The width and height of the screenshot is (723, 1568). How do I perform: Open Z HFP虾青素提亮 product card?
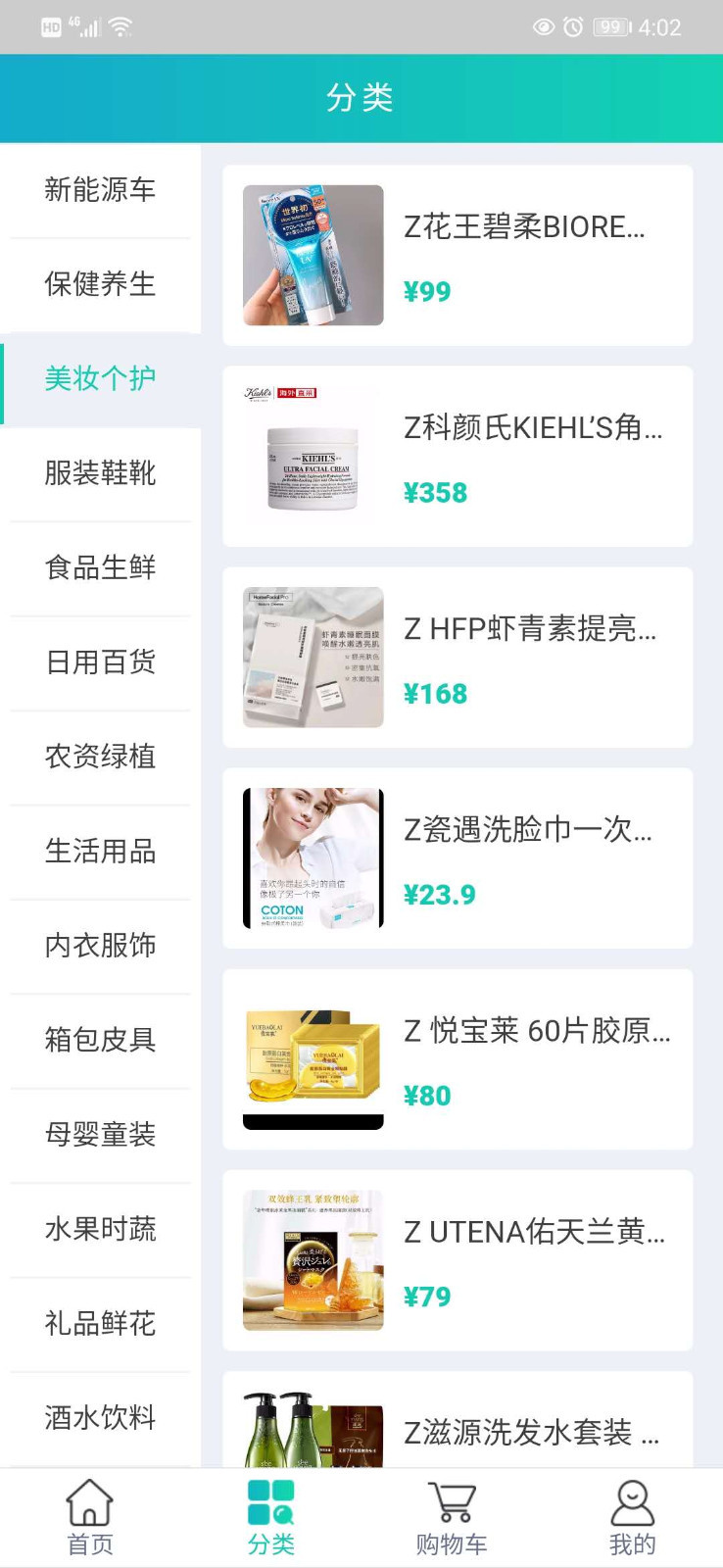coord(458,658)
